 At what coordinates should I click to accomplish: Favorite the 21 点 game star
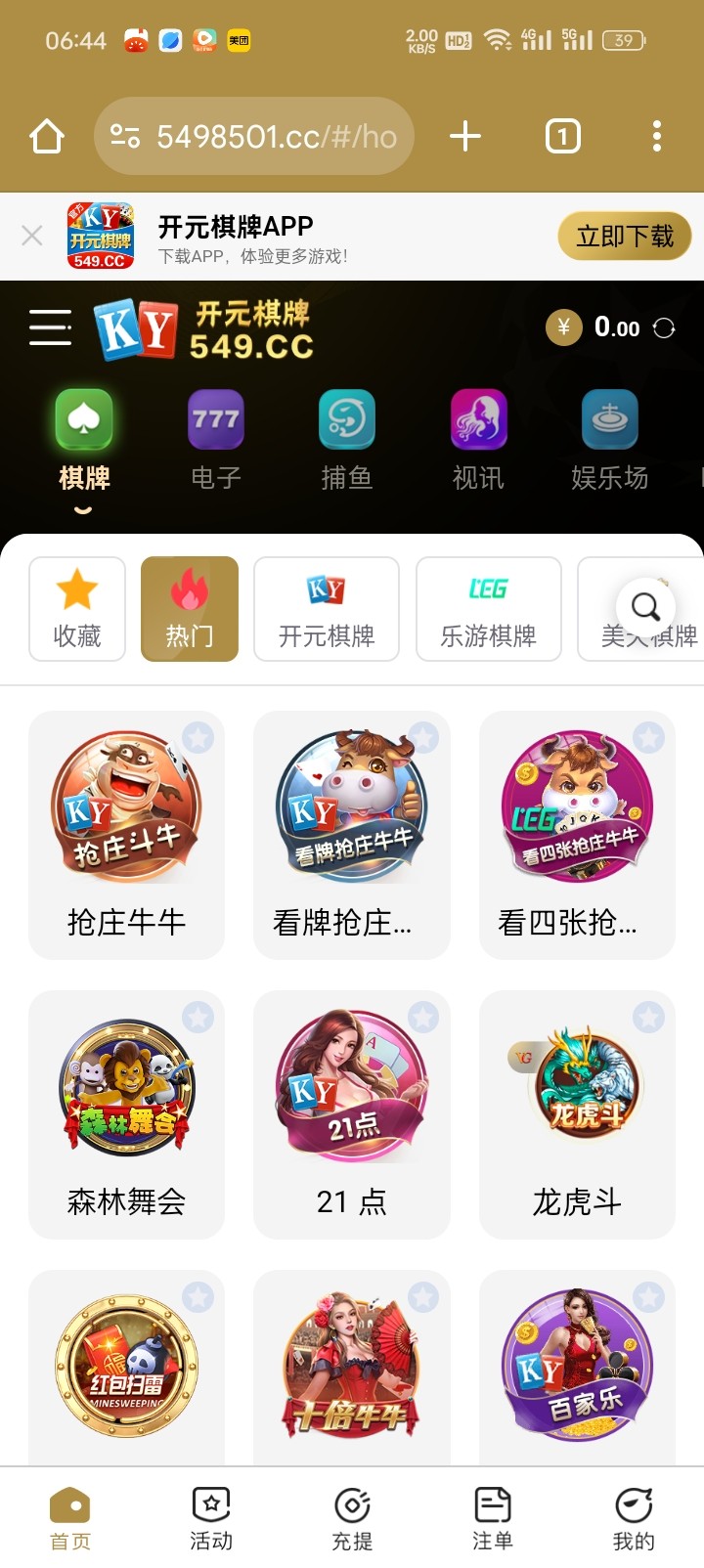click(423, 1017)
